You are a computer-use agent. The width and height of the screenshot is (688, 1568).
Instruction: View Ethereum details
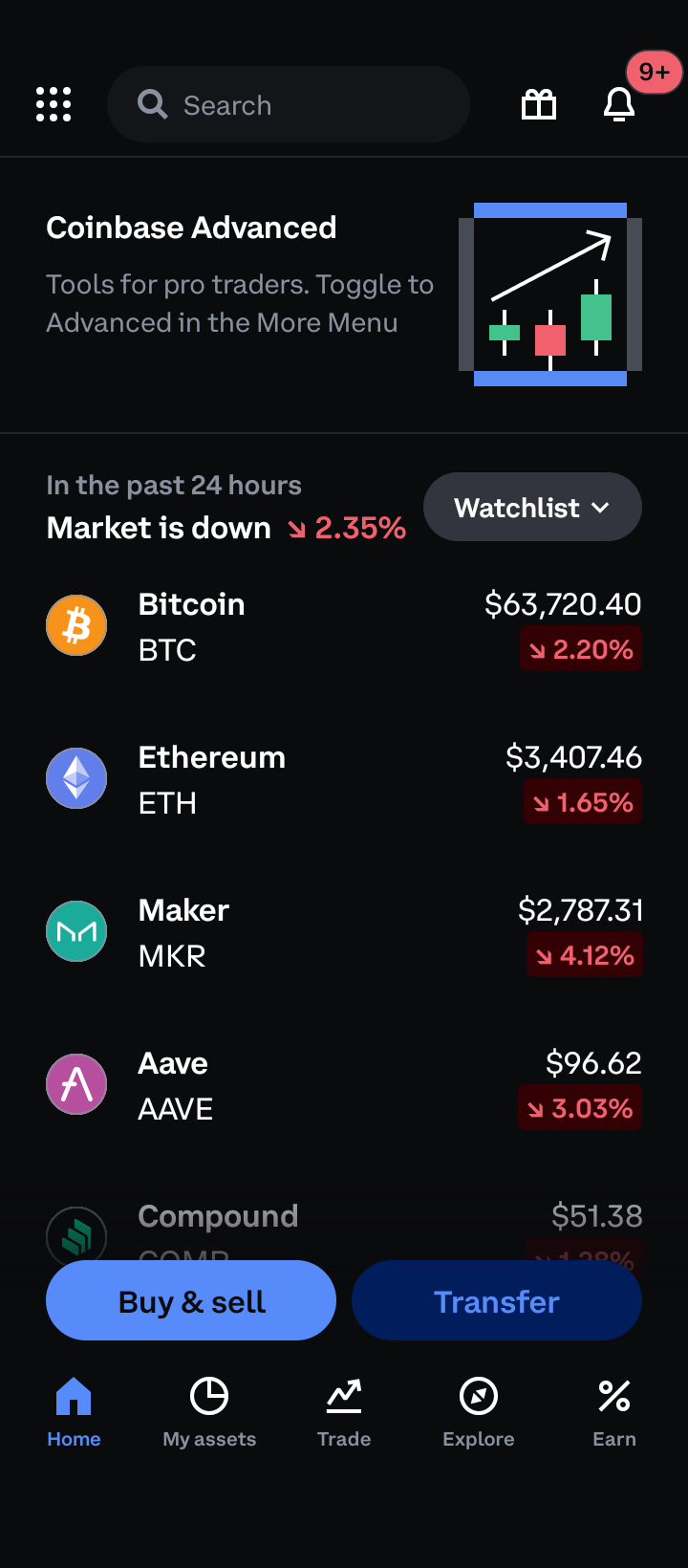[x=344, y=779]
